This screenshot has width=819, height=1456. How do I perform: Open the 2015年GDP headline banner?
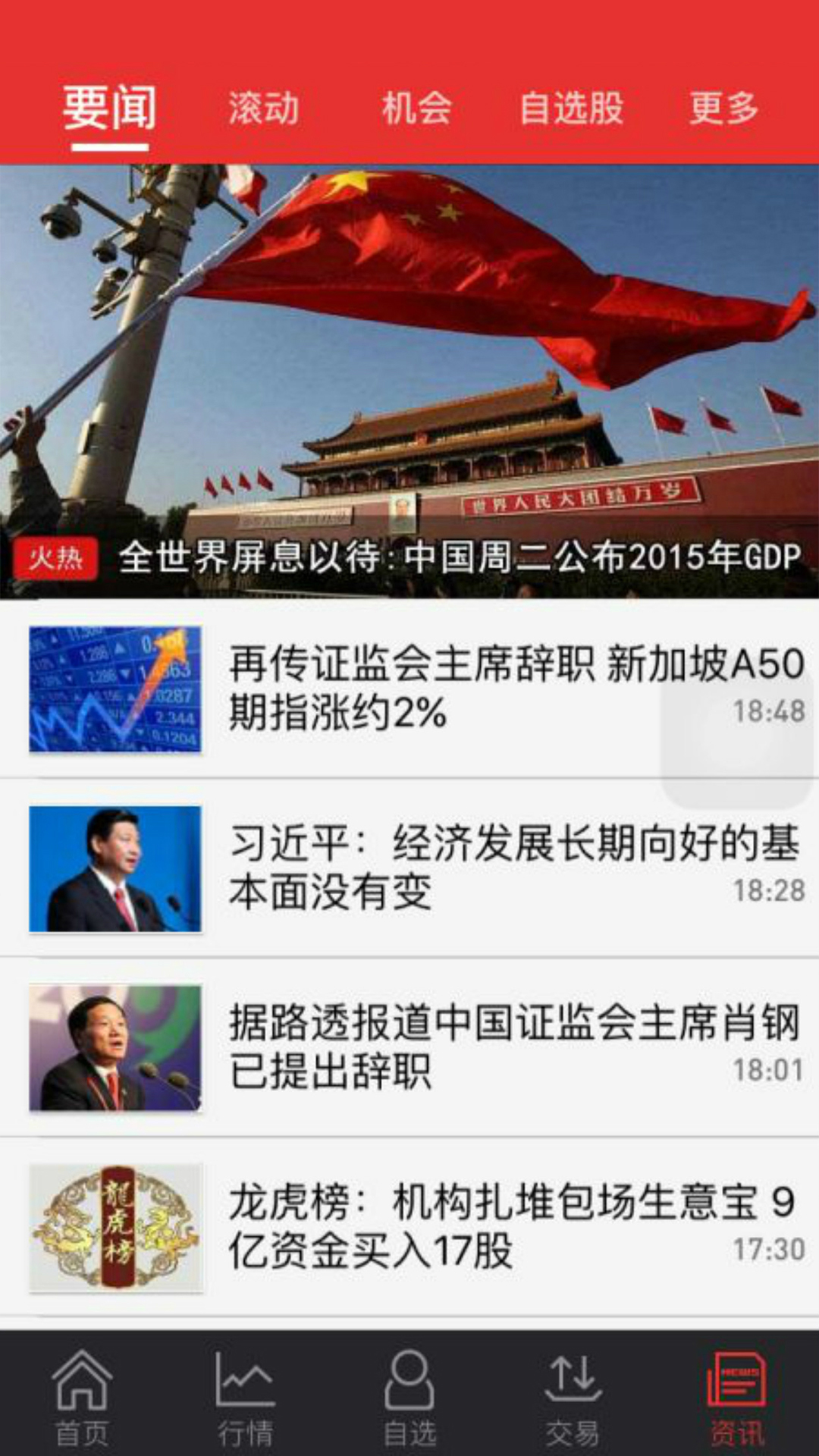click(x=455, y=558)
